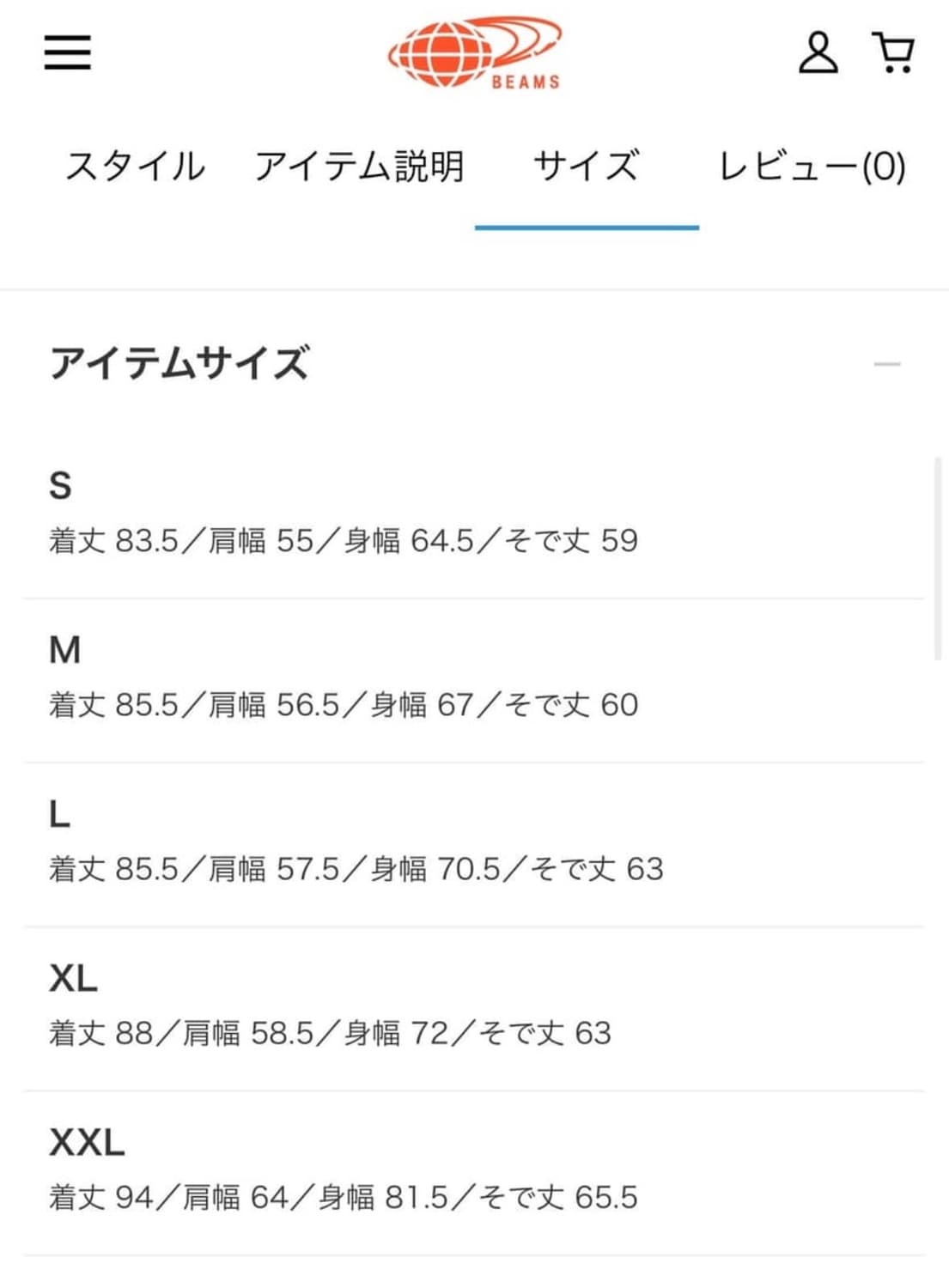Switch to the スタイル tab
This screenshot has height=1288, width=949.
[136, 166]
